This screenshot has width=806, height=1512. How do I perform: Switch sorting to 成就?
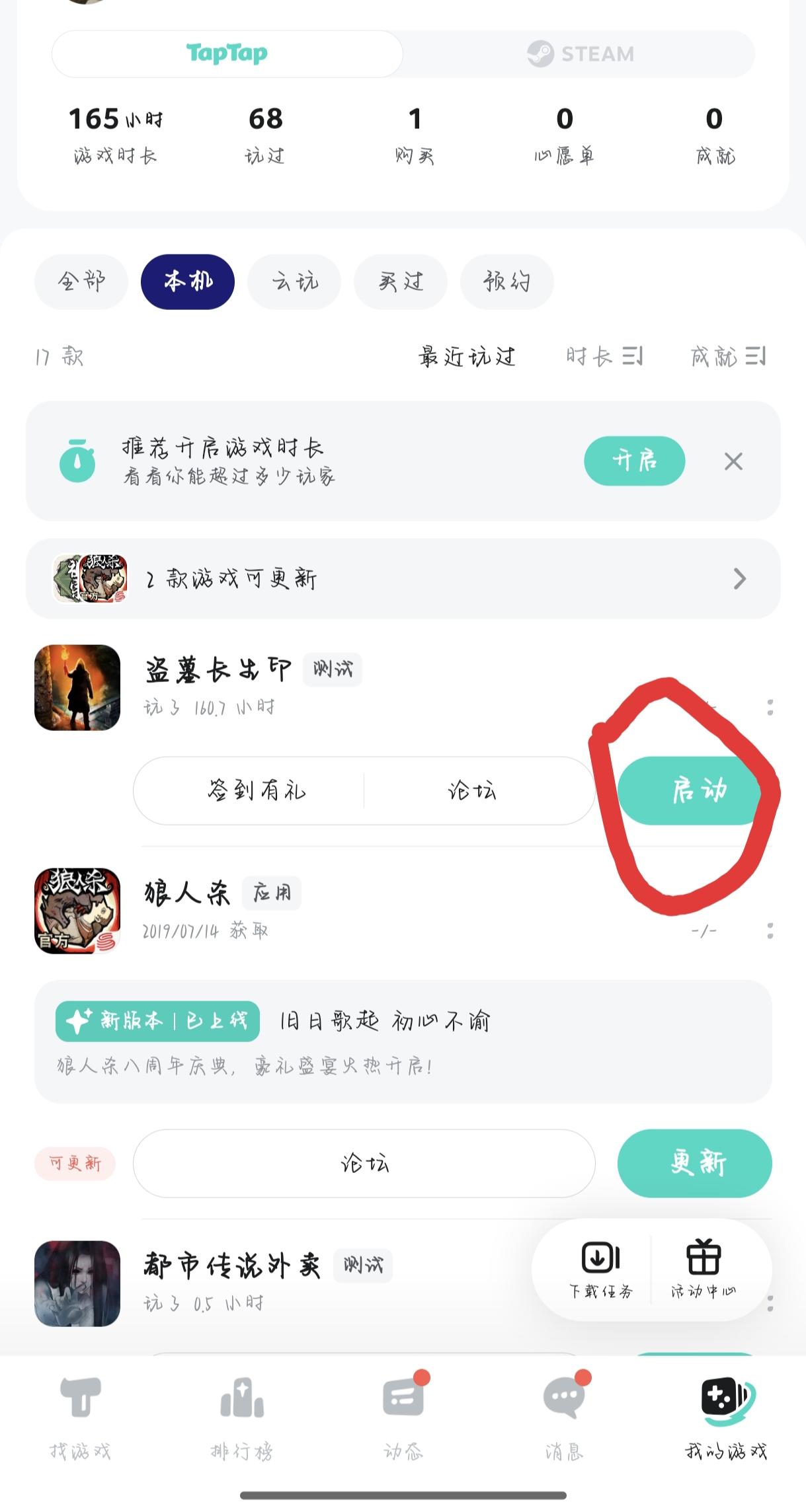click(727, 356)
